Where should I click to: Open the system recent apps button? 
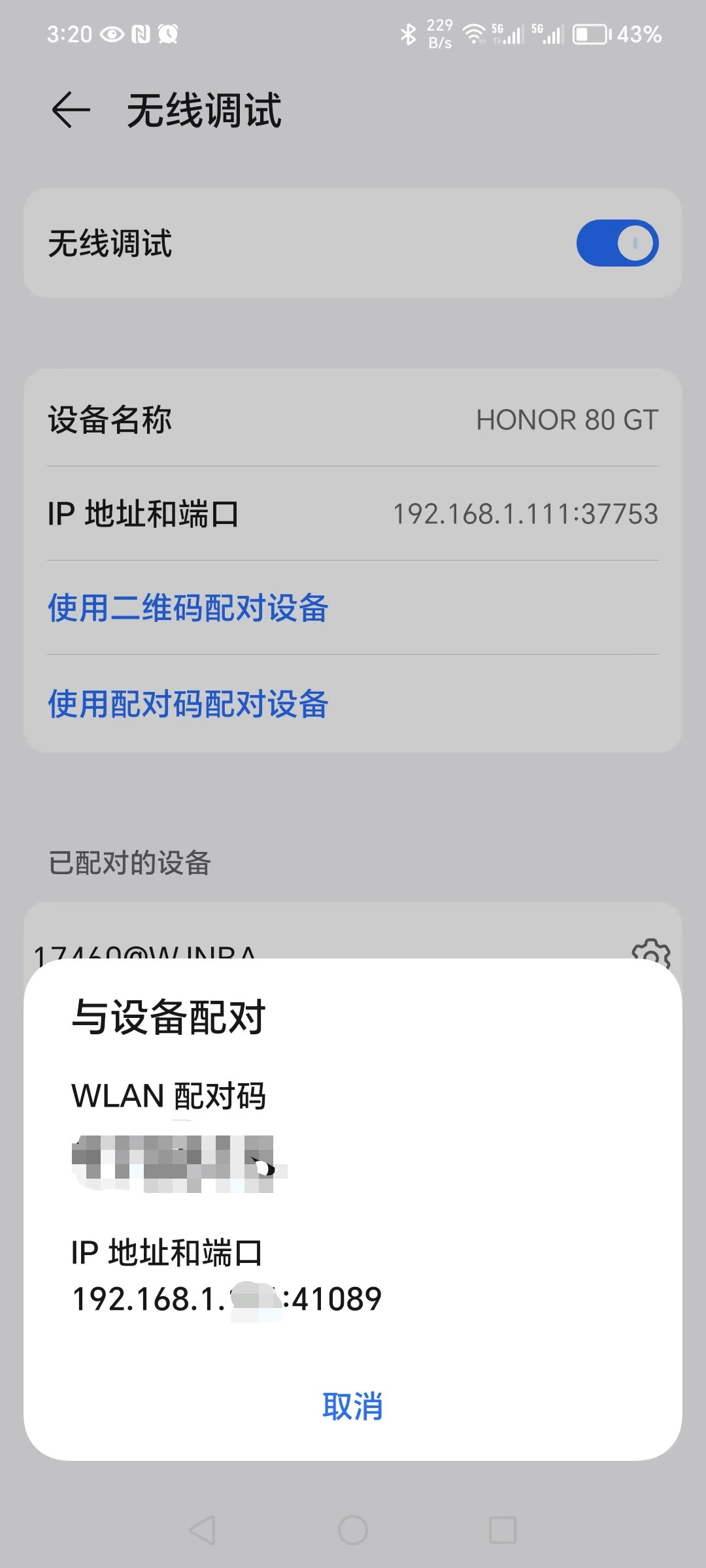(x=503, y=1530)
